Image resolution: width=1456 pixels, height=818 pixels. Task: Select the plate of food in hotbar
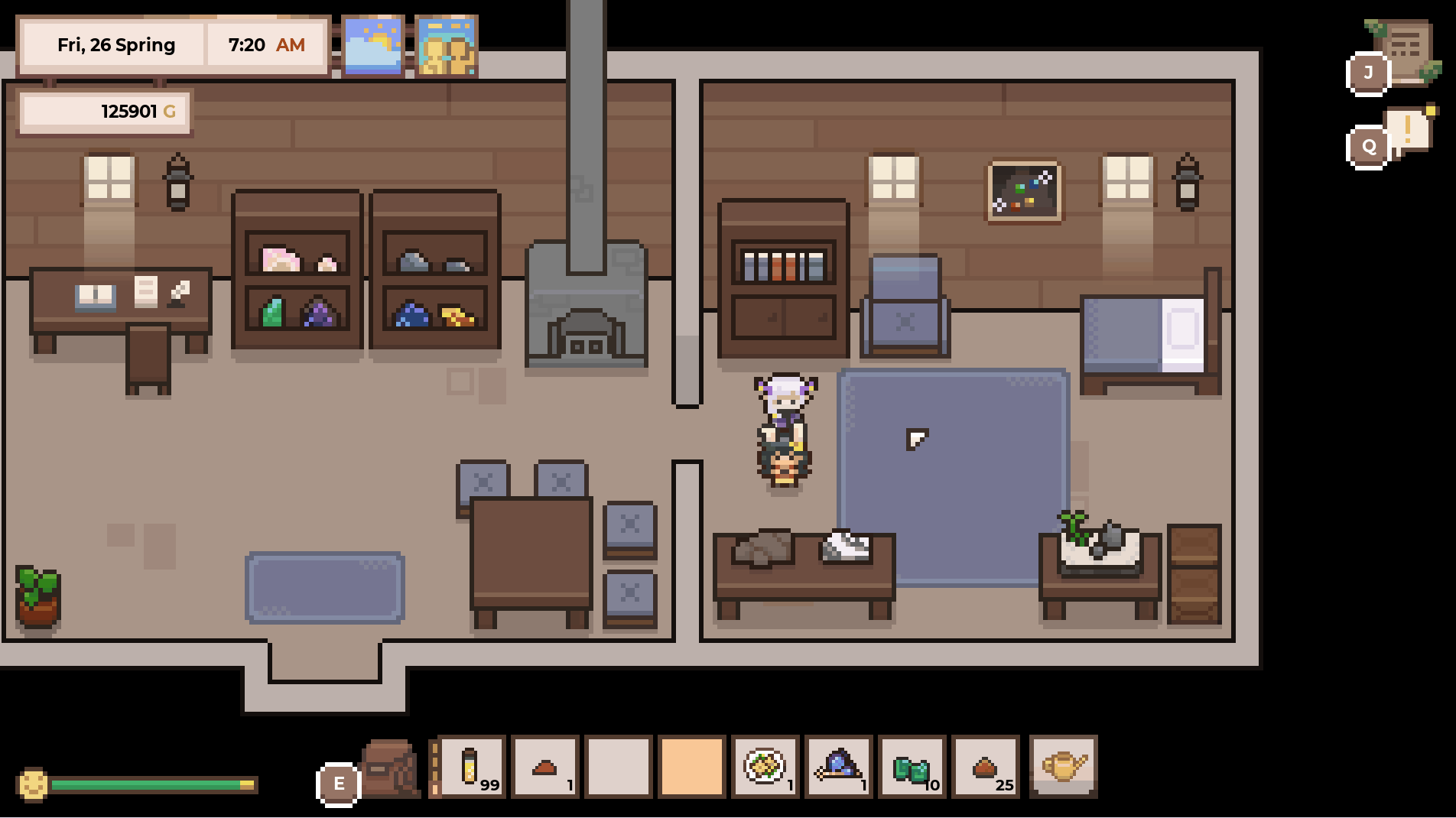click(x=765, y=767)
